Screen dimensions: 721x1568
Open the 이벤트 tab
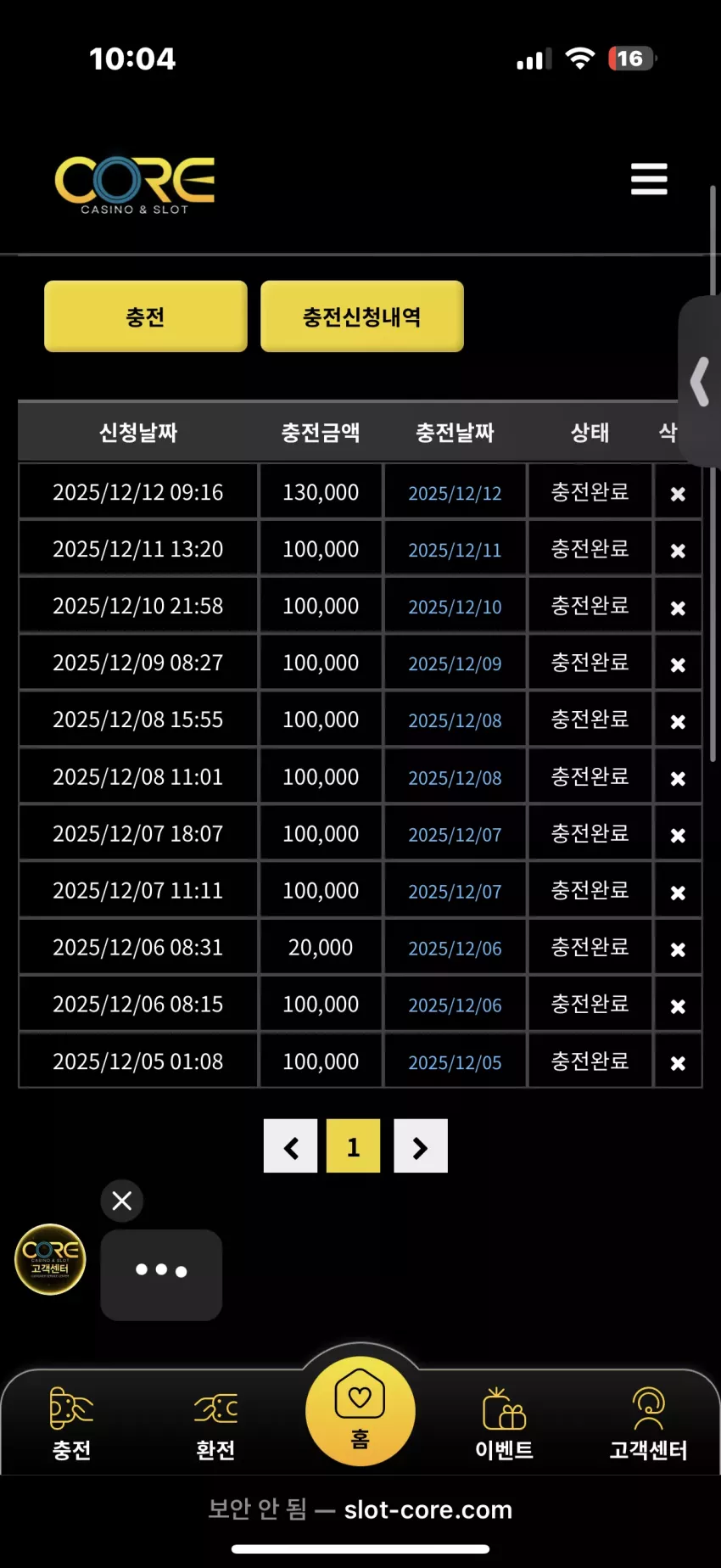[504, 1423]
